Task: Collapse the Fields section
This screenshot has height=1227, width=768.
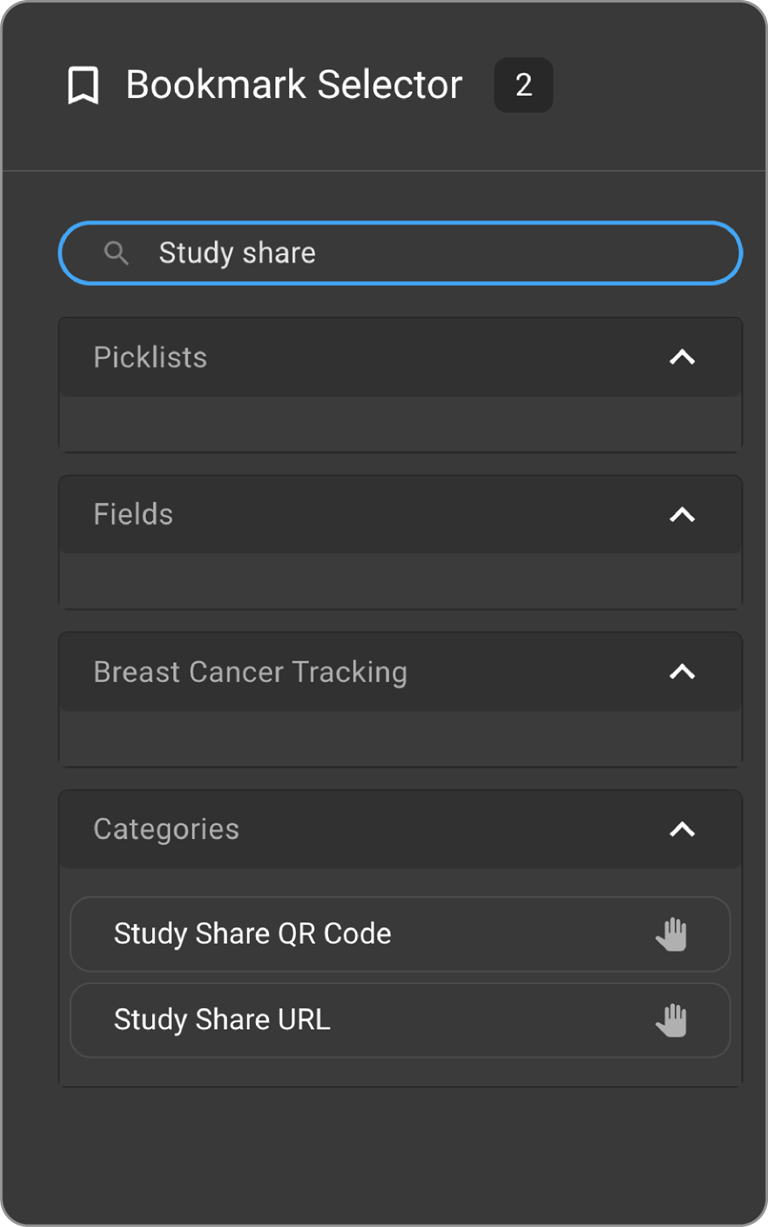Action: point(681,514)
